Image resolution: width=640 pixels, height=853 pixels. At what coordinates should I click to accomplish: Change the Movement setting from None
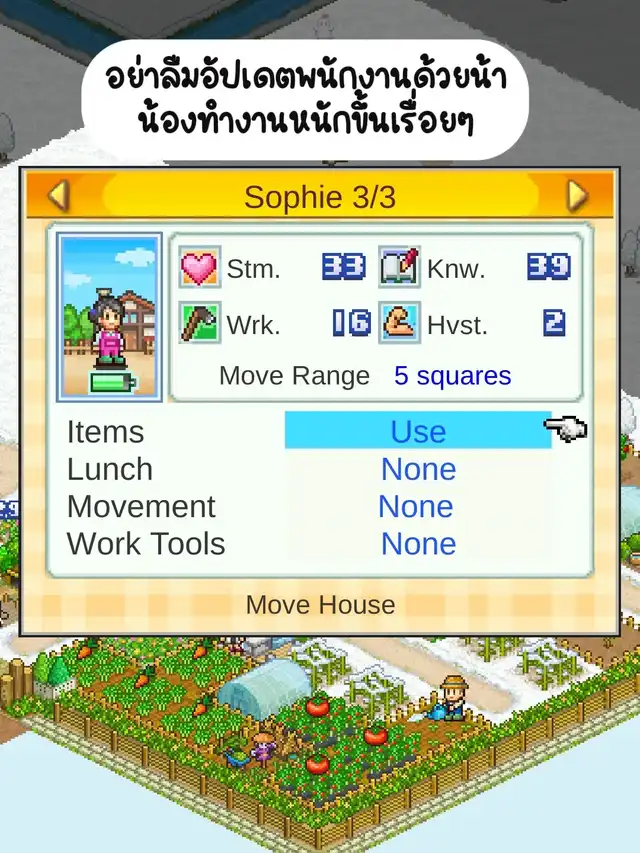pos(416,506)
